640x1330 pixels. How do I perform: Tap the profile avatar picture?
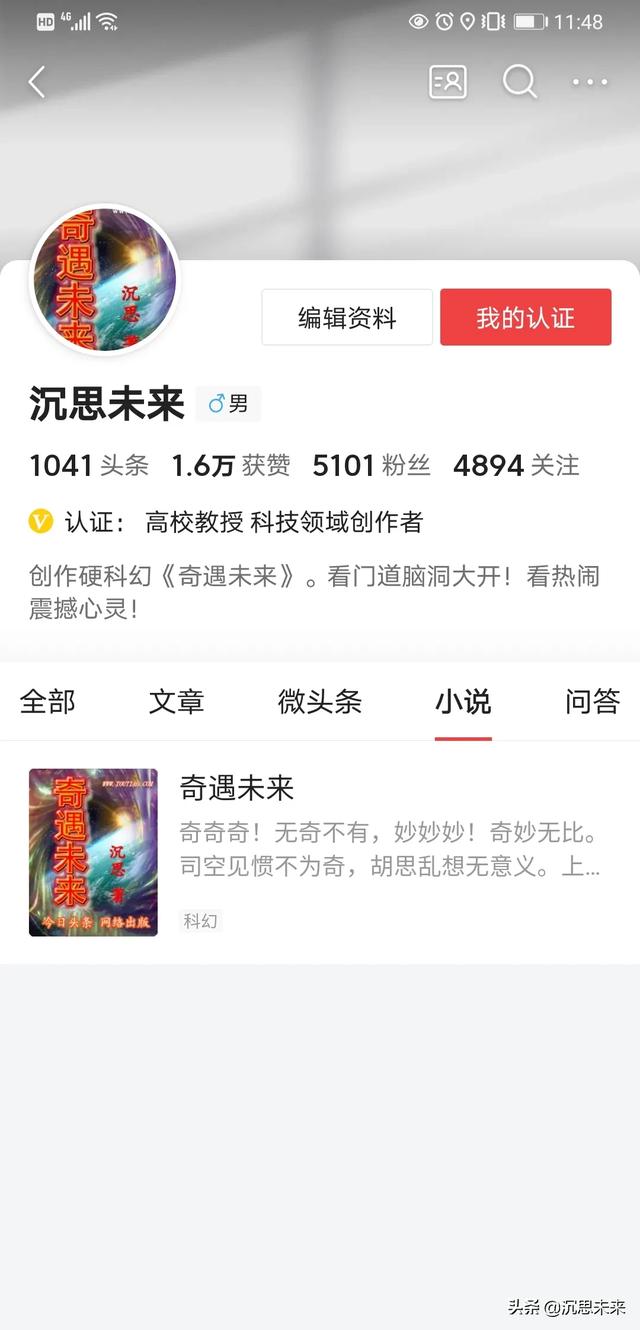[105, 280]
